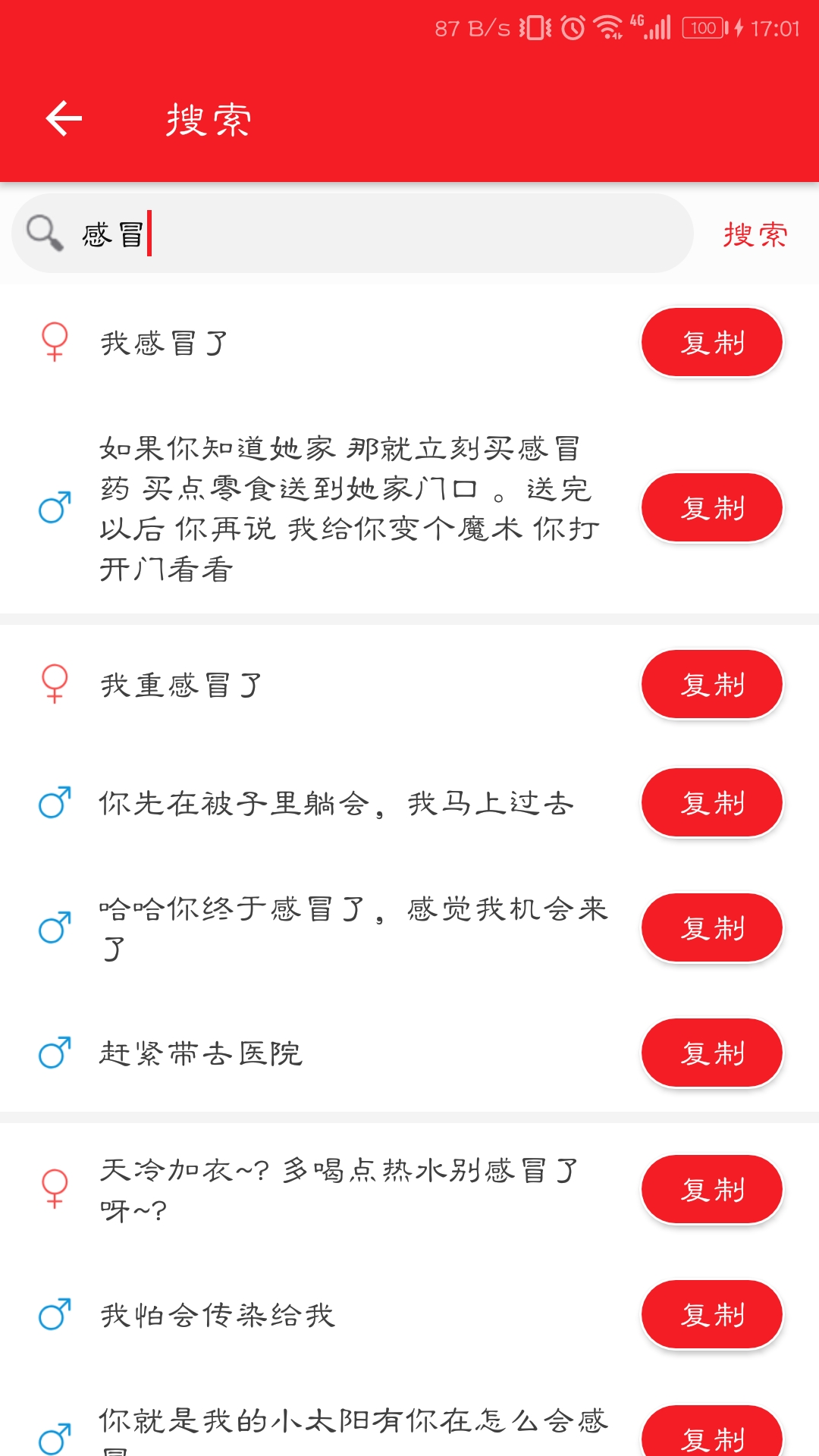Image resolution: width=819 pixels, height=1456 pixels.
Task: Click the male icon next to the 感冒药 magic quote
Action: [x=55, y=507]
